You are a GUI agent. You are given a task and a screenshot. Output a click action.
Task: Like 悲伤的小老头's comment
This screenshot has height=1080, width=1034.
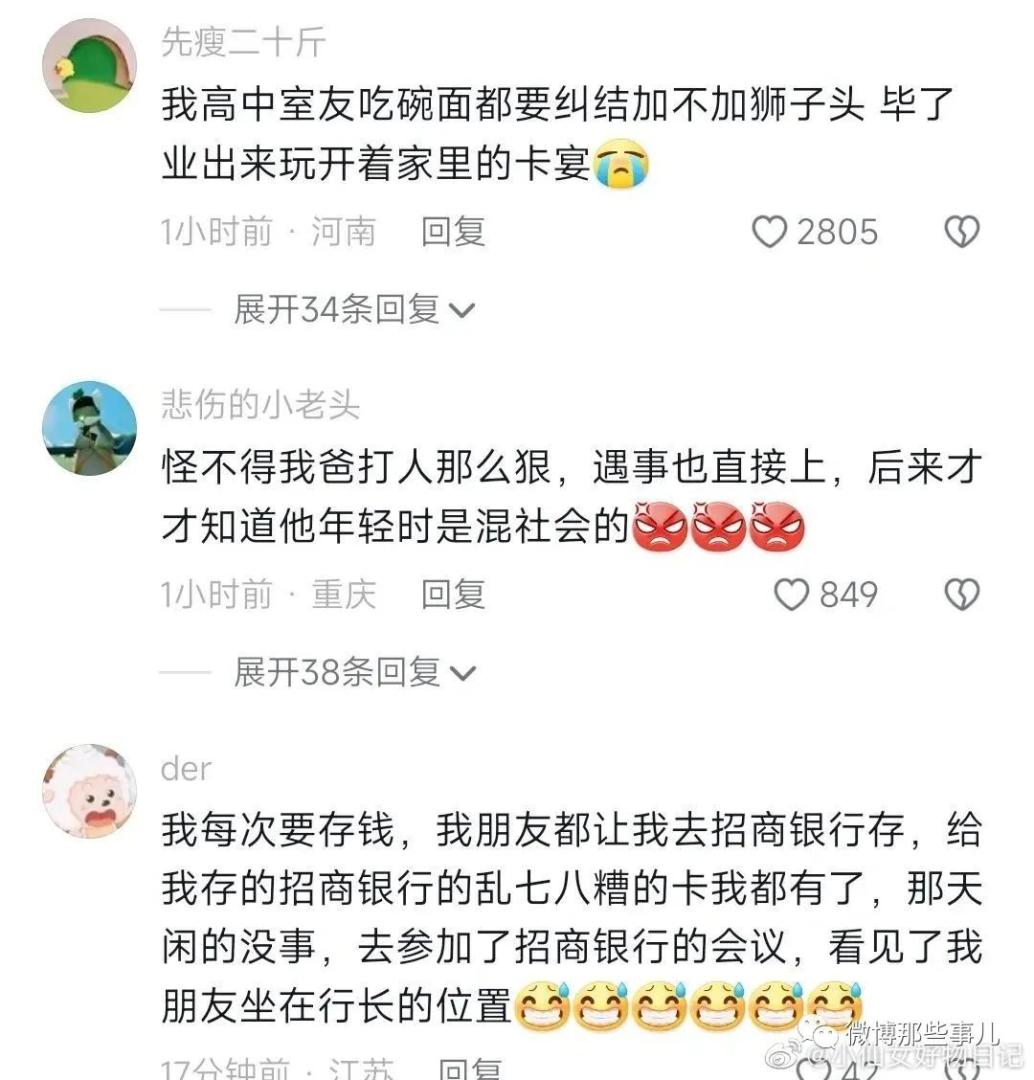coord(793,595)
